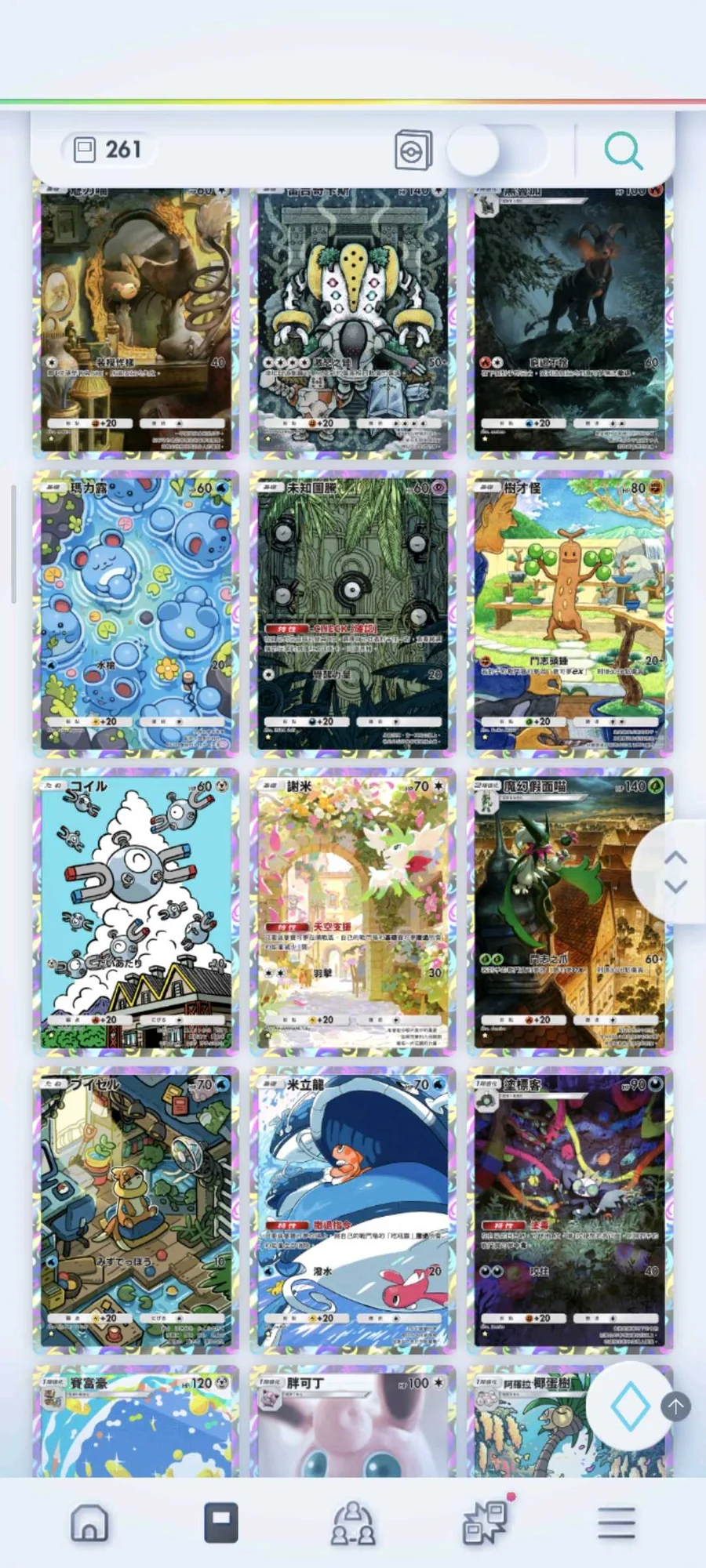Go to the Home tab
The image size is (706, 1568).
coord(89,1523)
